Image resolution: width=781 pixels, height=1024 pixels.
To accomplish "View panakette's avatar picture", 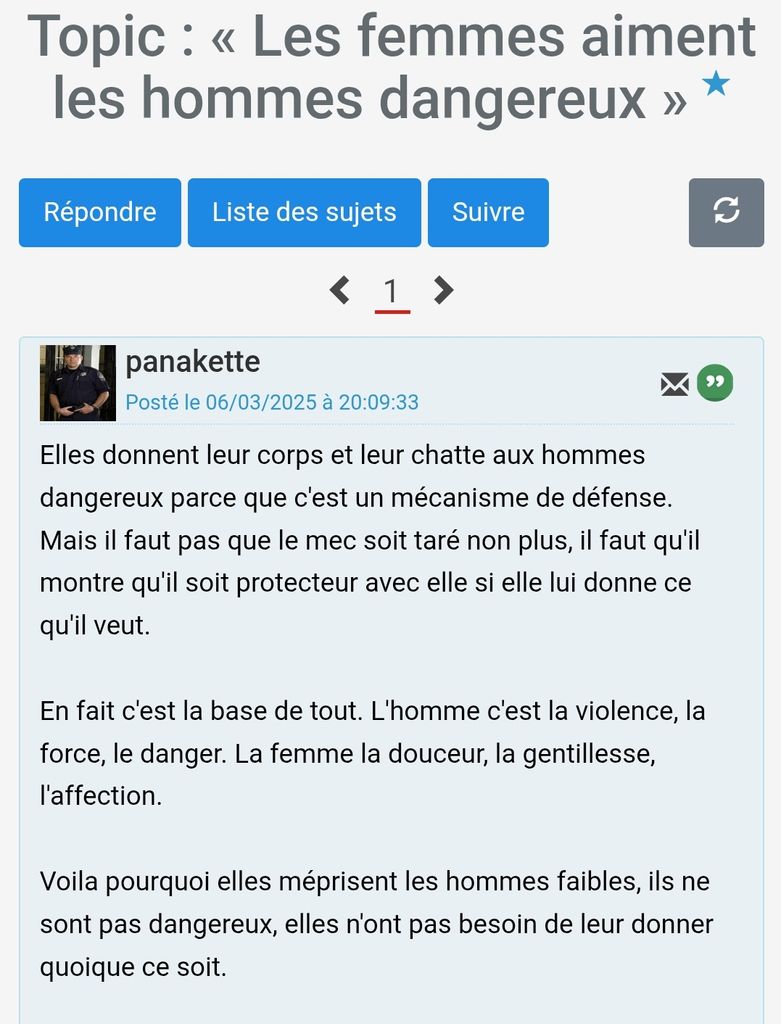I will pos(78,382).
